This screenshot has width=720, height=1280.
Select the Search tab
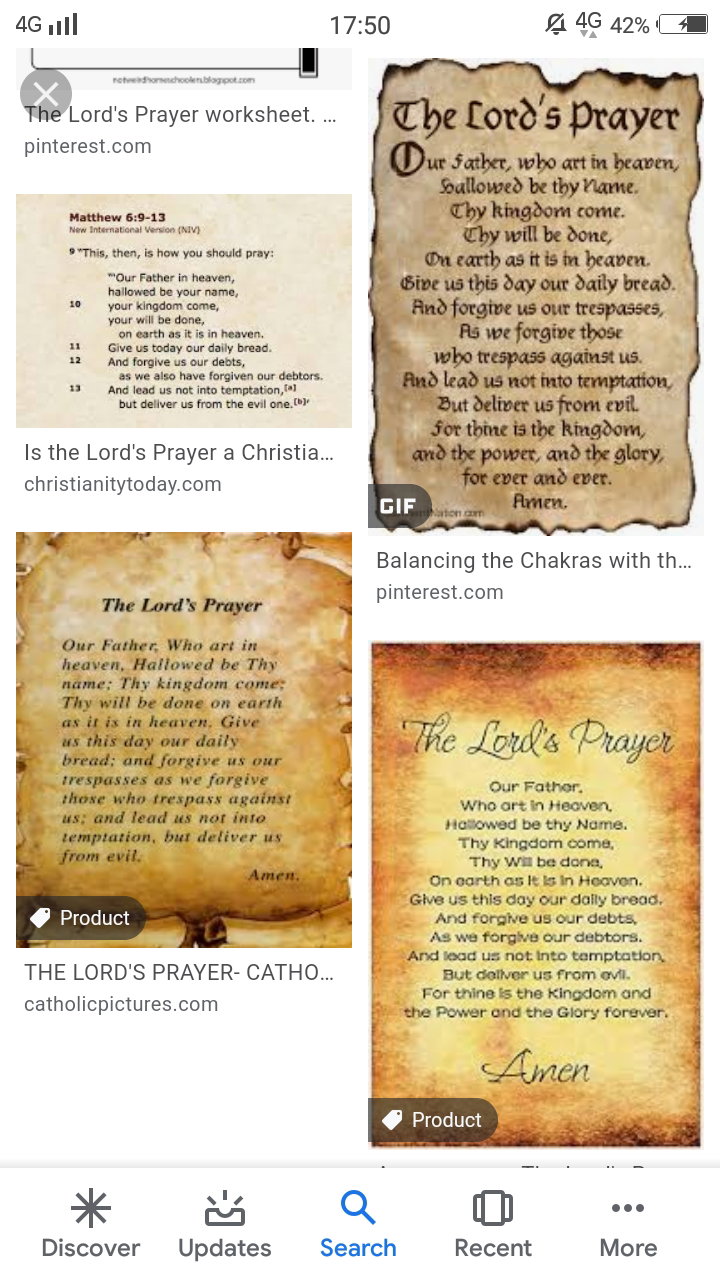point(358,1224)
